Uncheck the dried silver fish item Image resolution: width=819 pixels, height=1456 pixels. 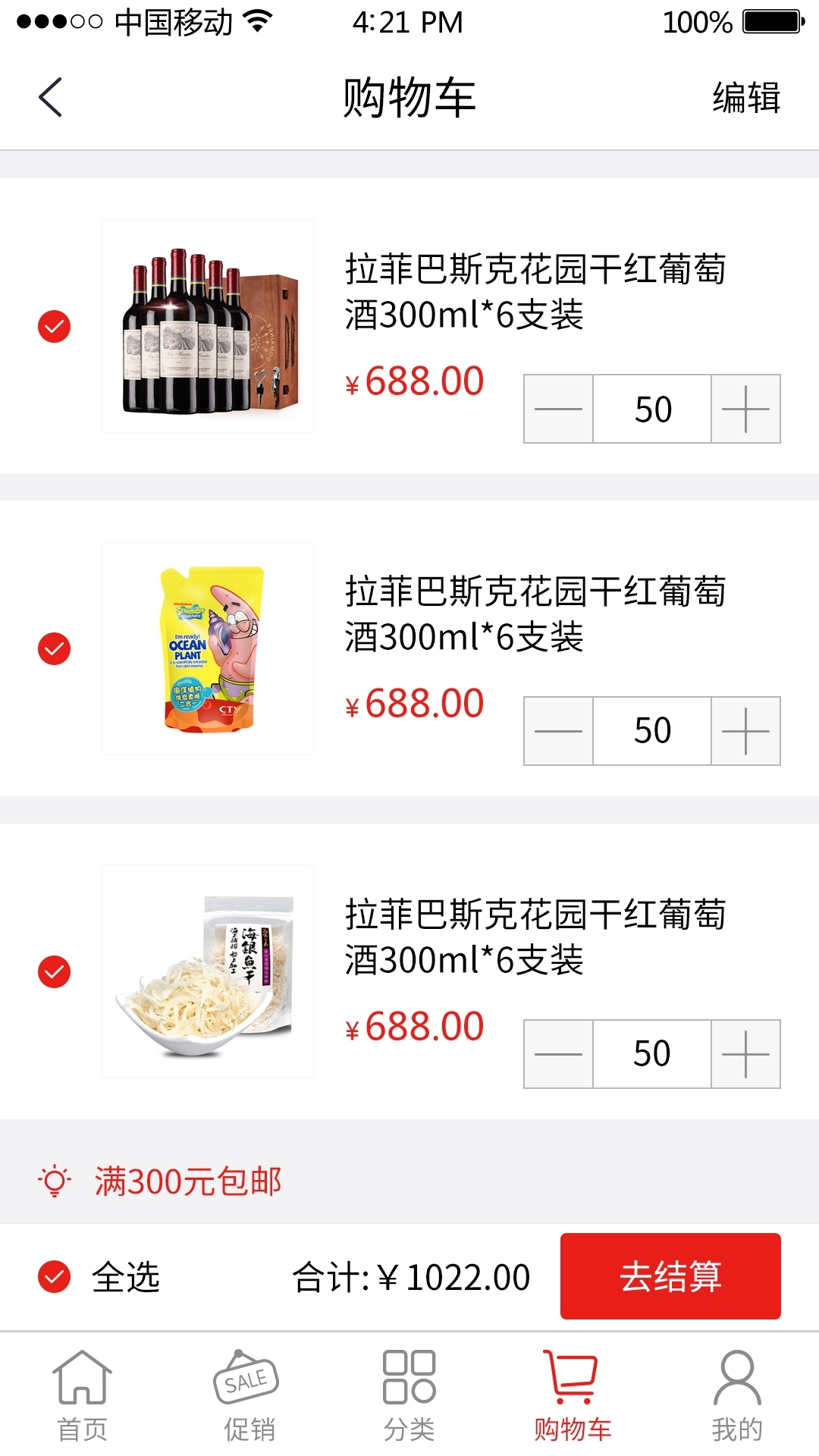[x=55, y=972]
